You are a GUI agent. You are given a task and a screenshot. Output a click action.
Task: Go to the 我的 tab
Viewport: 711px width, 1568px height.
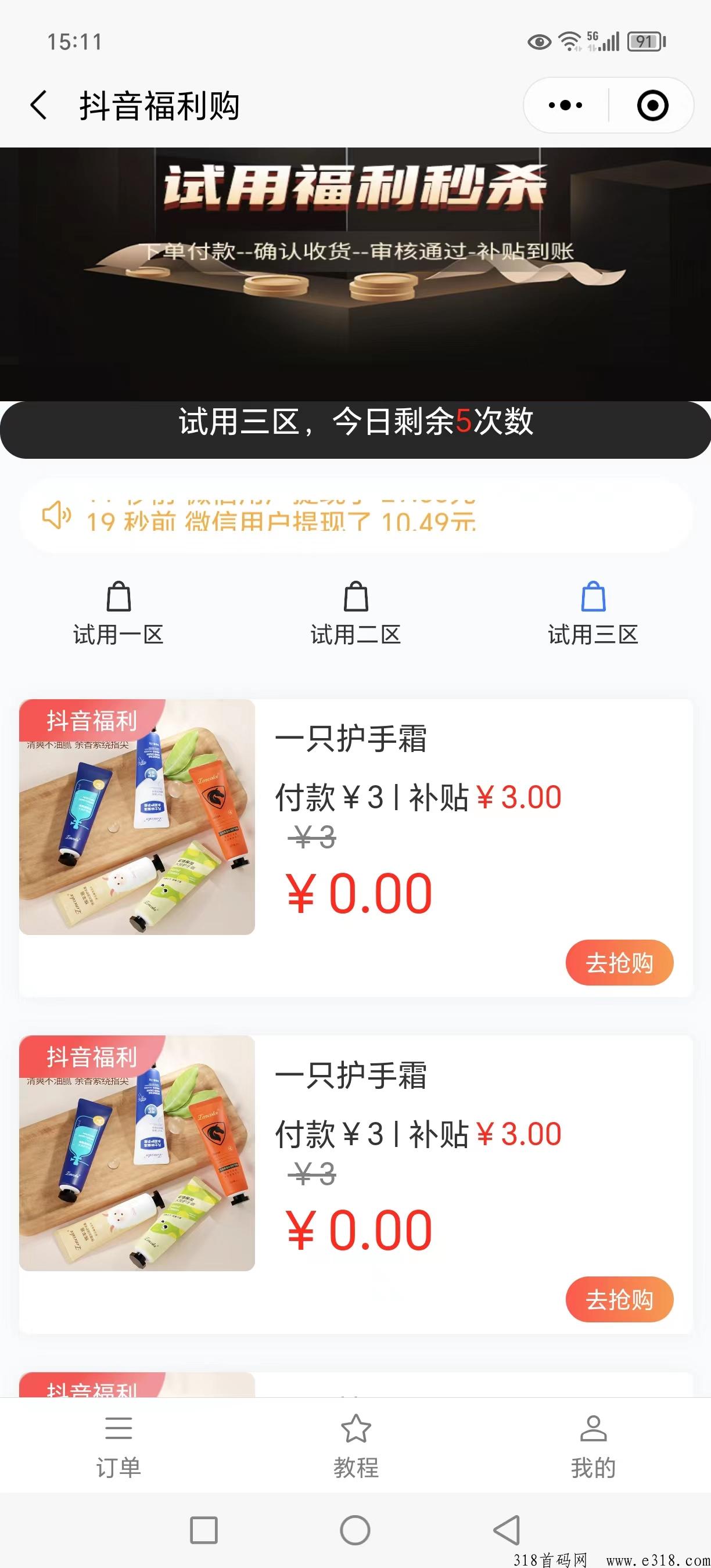(x=593, y=1445)
